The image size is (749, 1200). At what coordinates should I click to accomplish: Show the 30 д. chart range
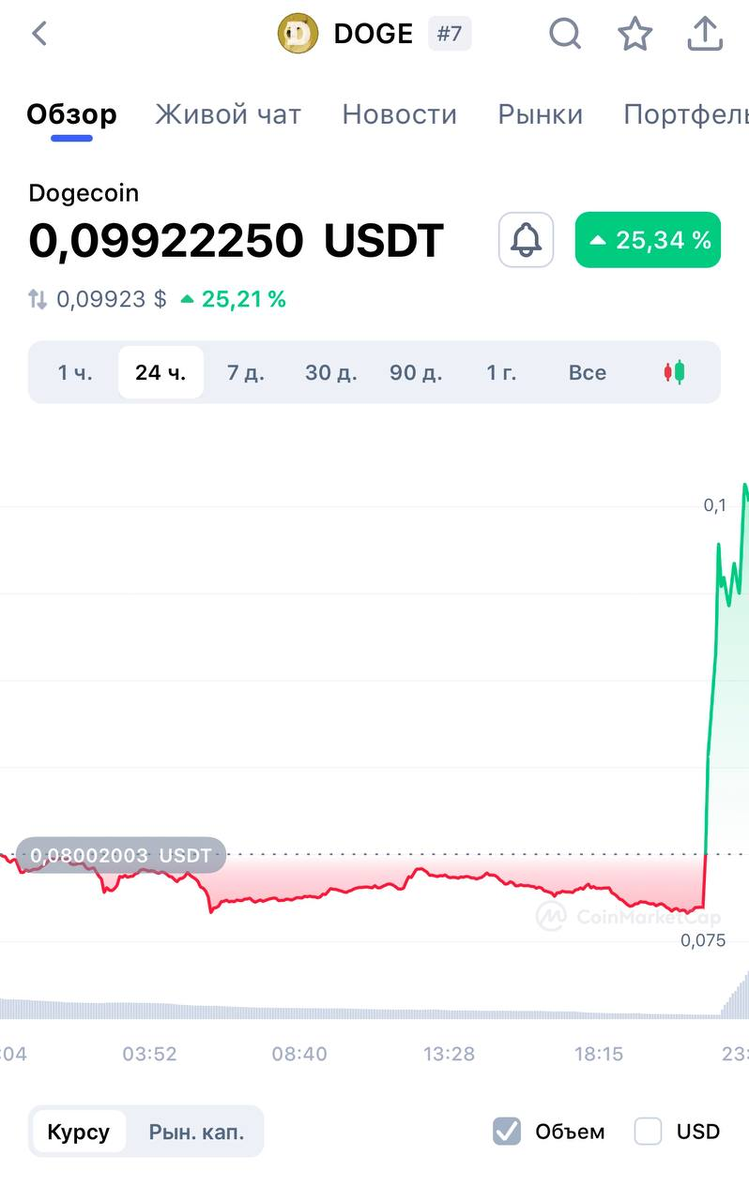331,373
